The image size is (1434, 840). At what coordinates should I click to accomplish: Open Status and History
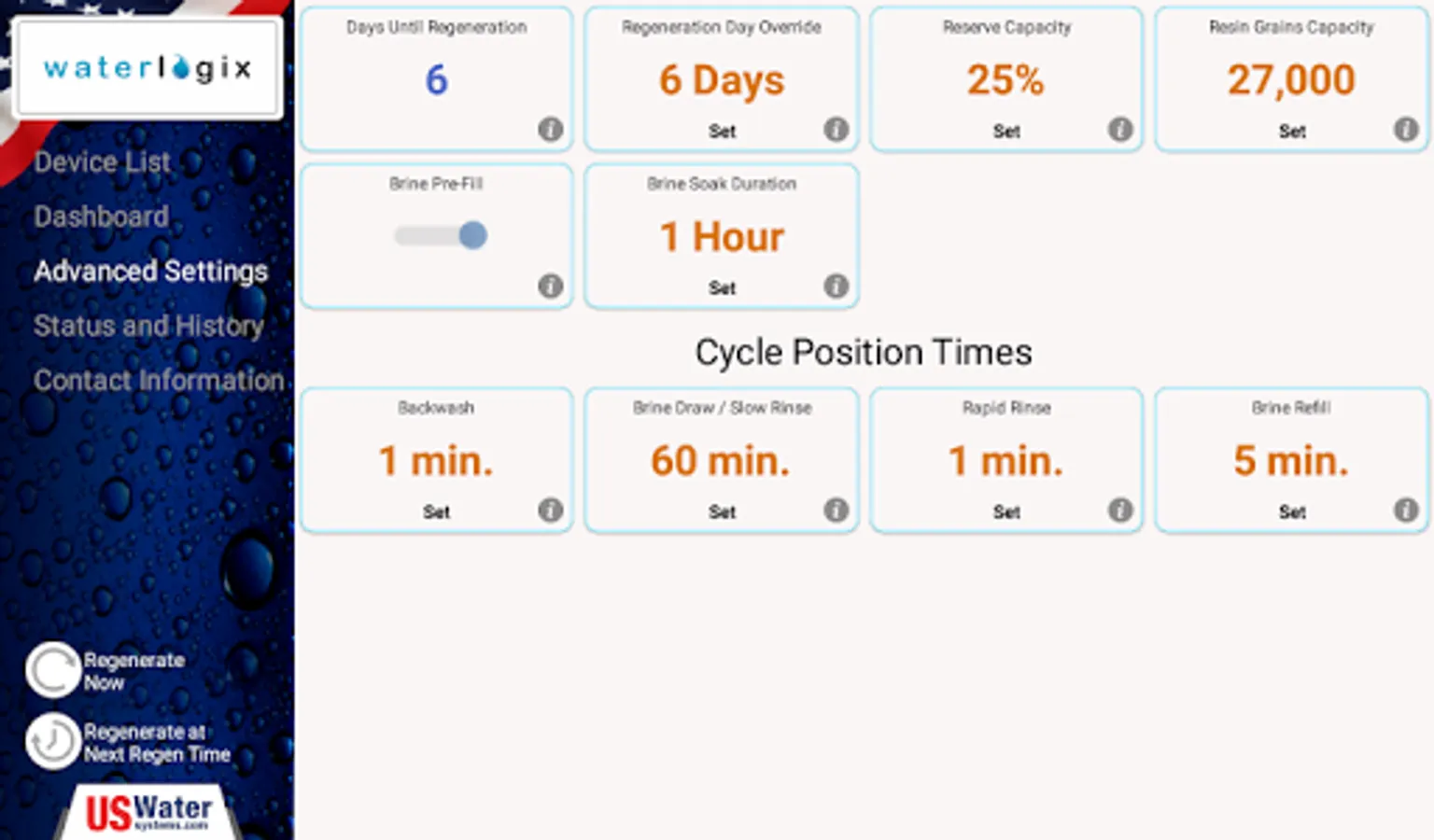(x=148, y=326)
